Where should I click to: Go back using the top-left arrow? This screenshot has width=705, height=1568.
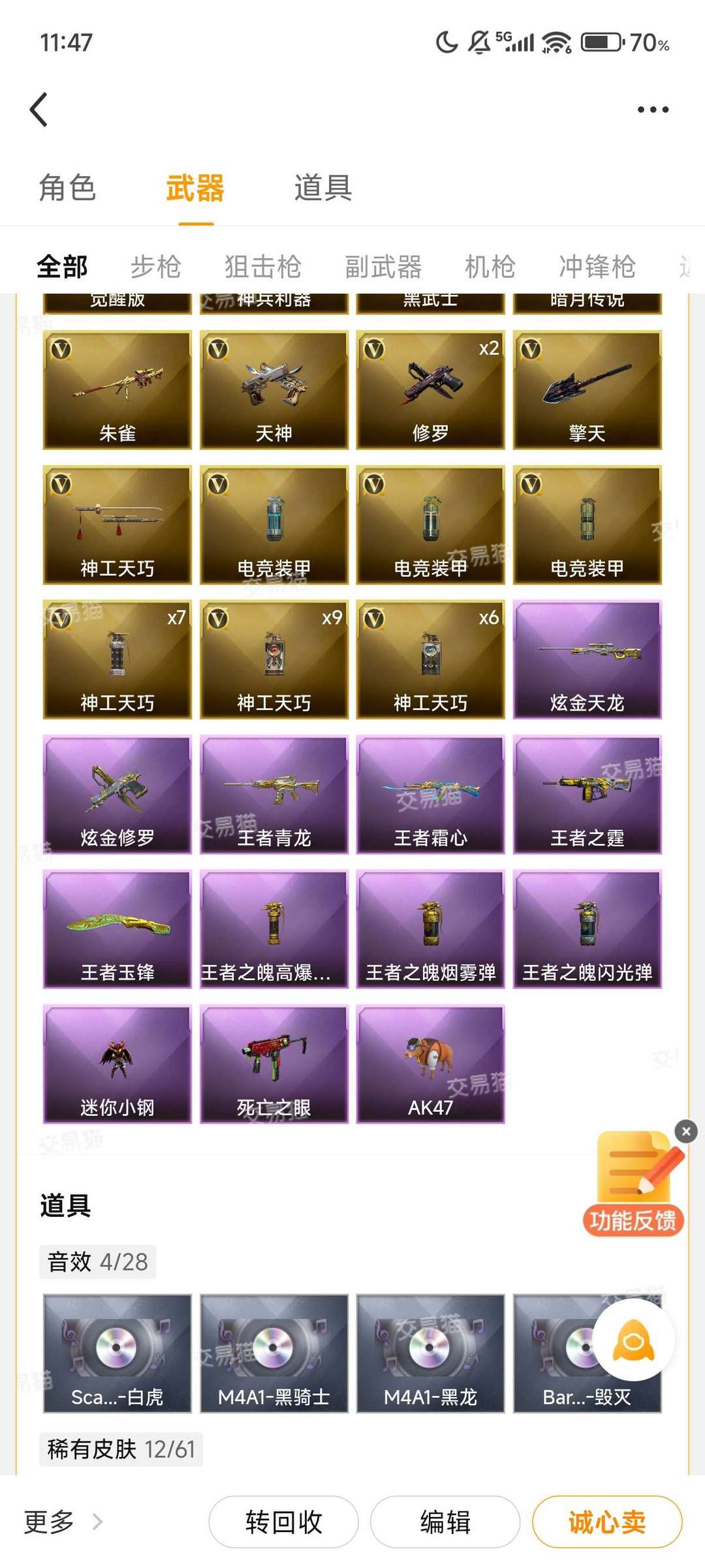click(x=39, y=109)
